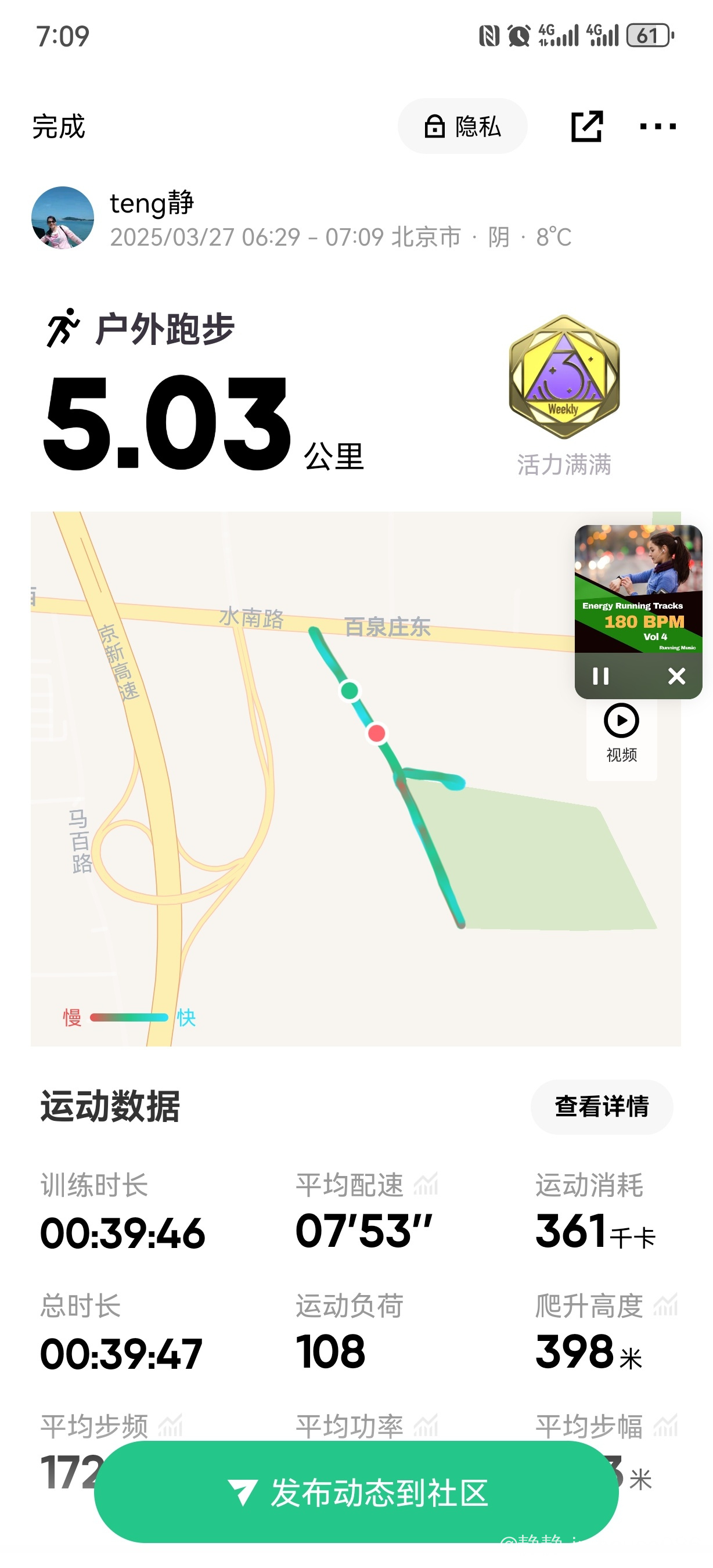Close the floating music player
Screen dimensions: 713x1568
click(x=676, y=676)
